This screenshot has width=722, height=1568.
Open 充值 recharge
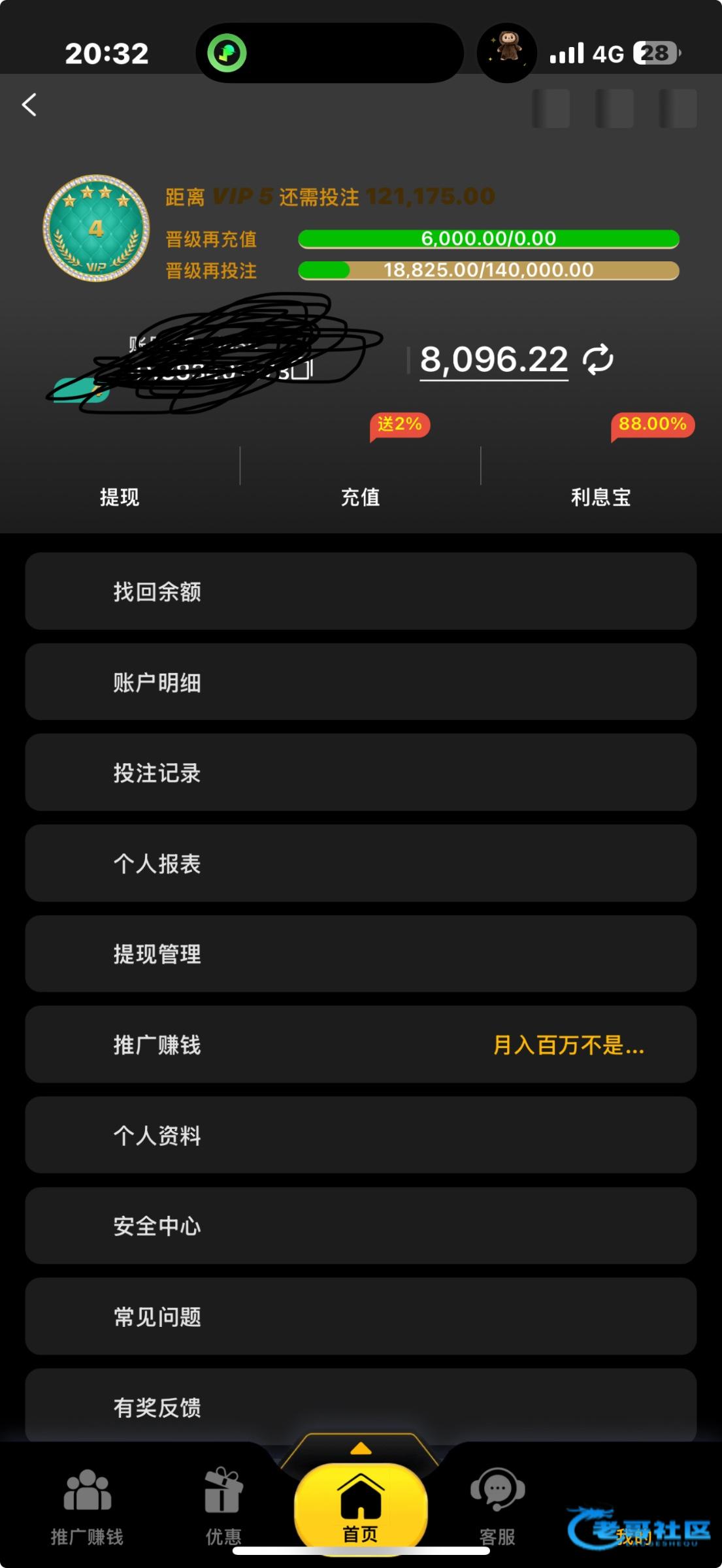360,497
